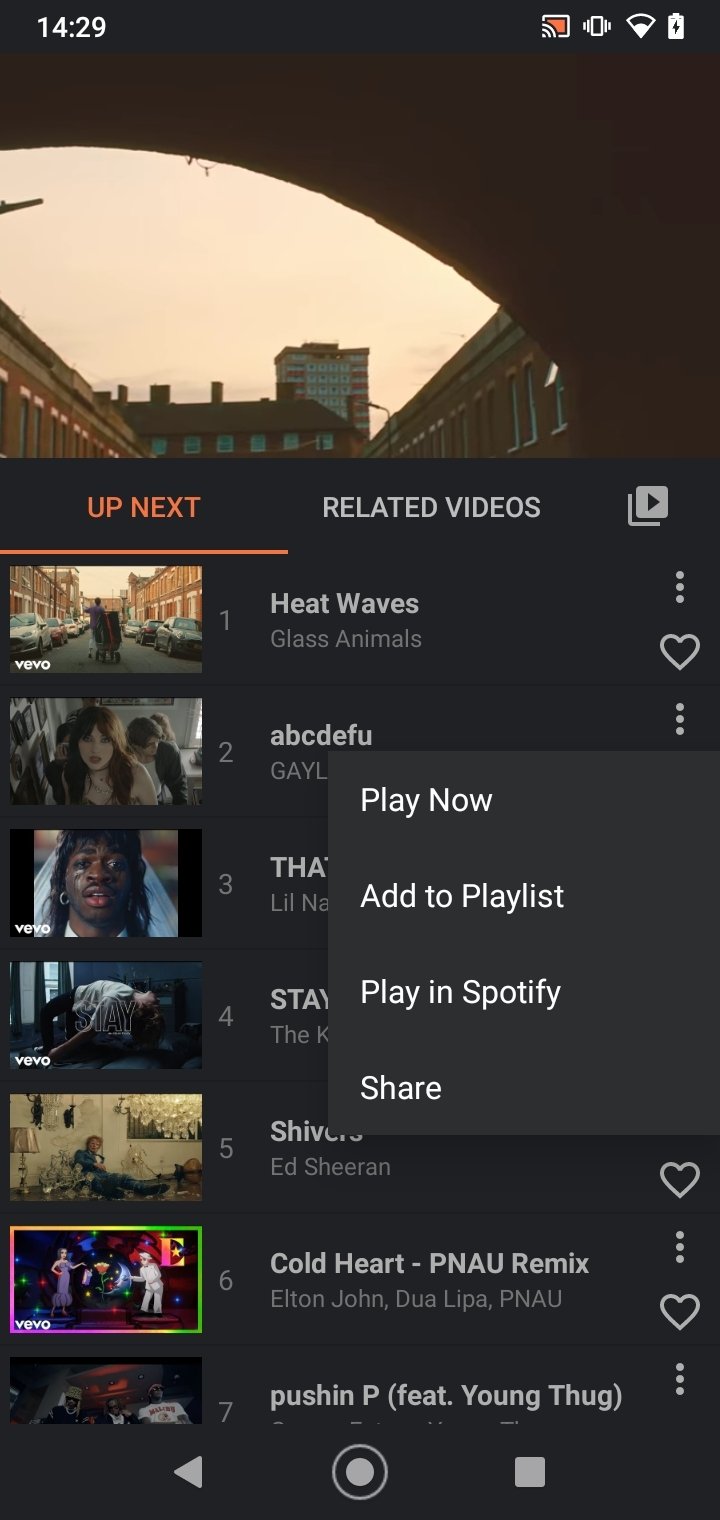Go back using the system back button
The image size is (720, 1520).
pos(188,1472)
